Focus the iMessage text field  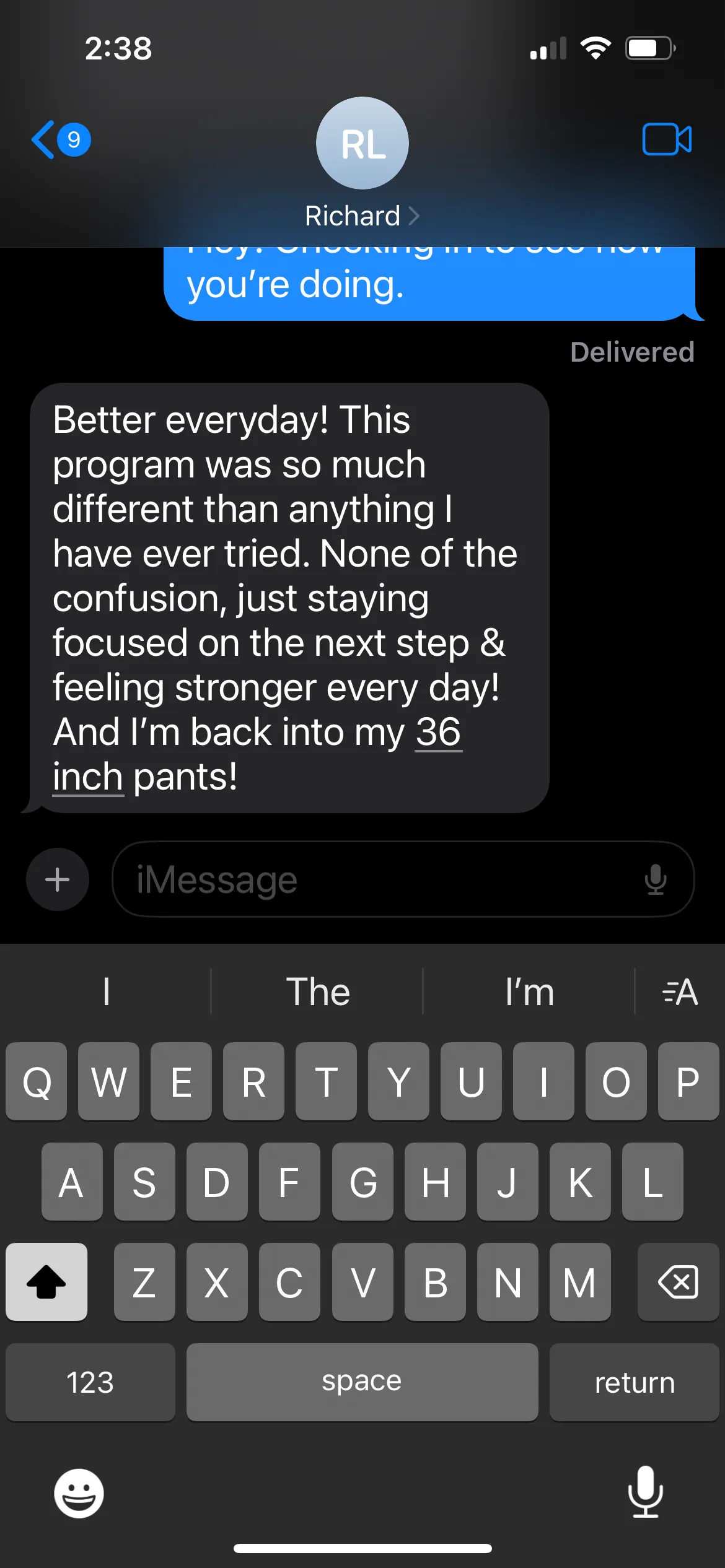coord(372,879)
